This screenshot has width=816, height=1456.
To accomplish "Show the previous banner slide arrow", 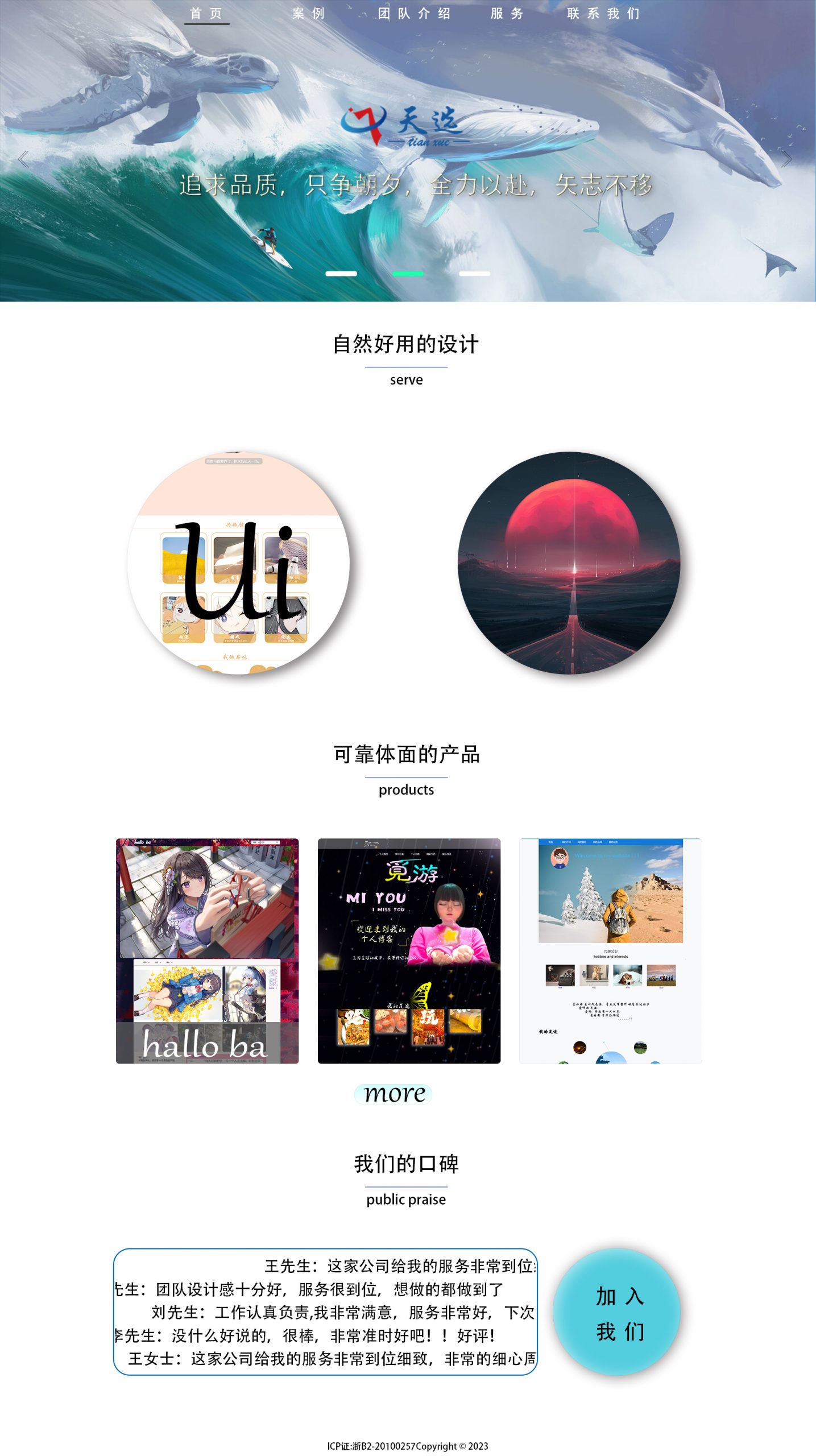I will coord(23,159).
